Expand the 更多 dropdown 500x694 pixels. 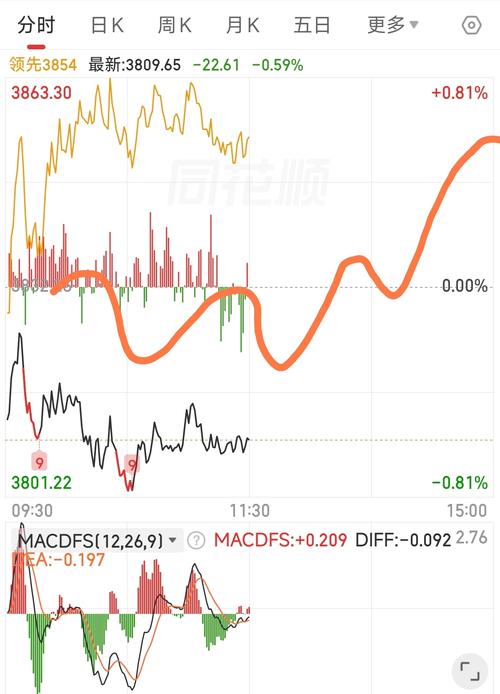tap(392, 25)
